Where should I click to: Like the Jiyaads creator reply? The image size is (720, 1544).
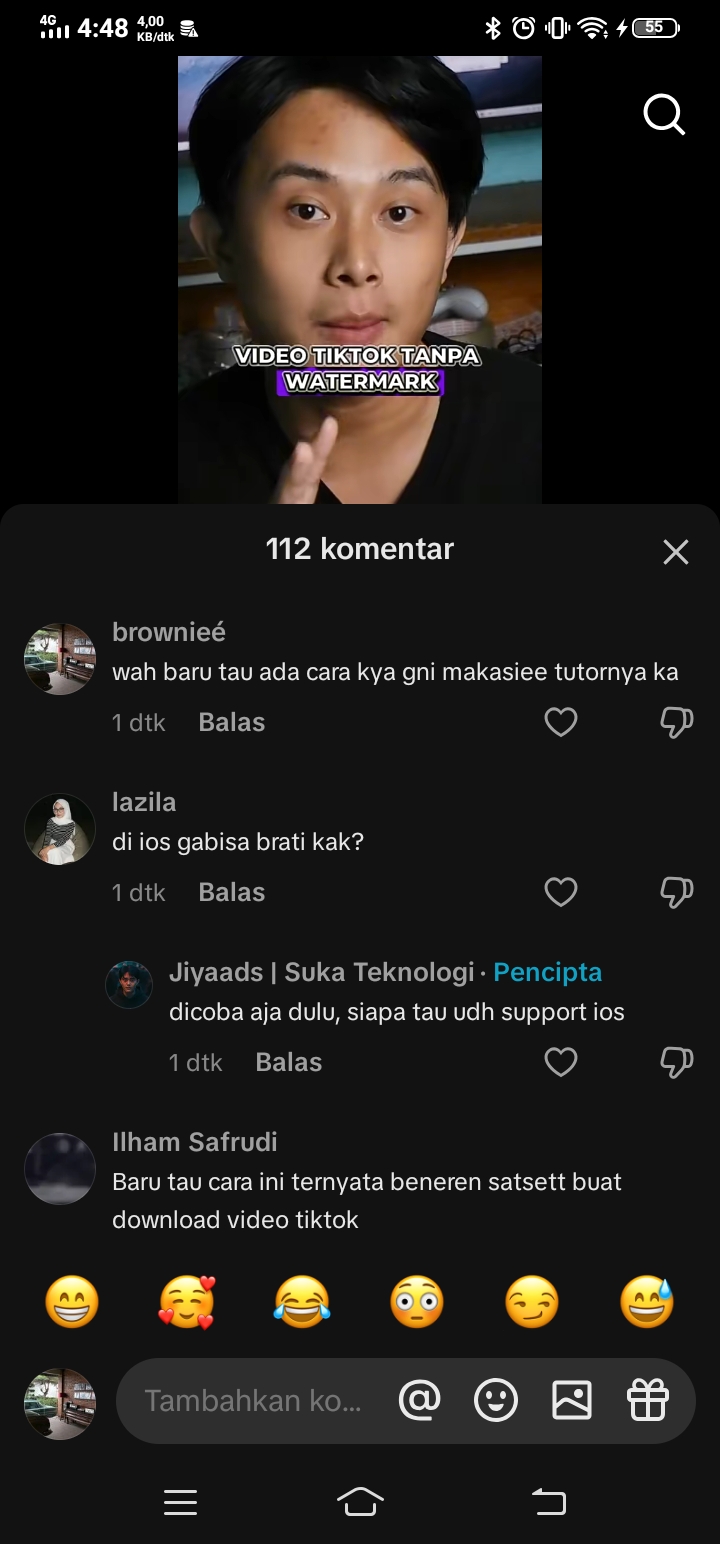tap(561, 1062)
